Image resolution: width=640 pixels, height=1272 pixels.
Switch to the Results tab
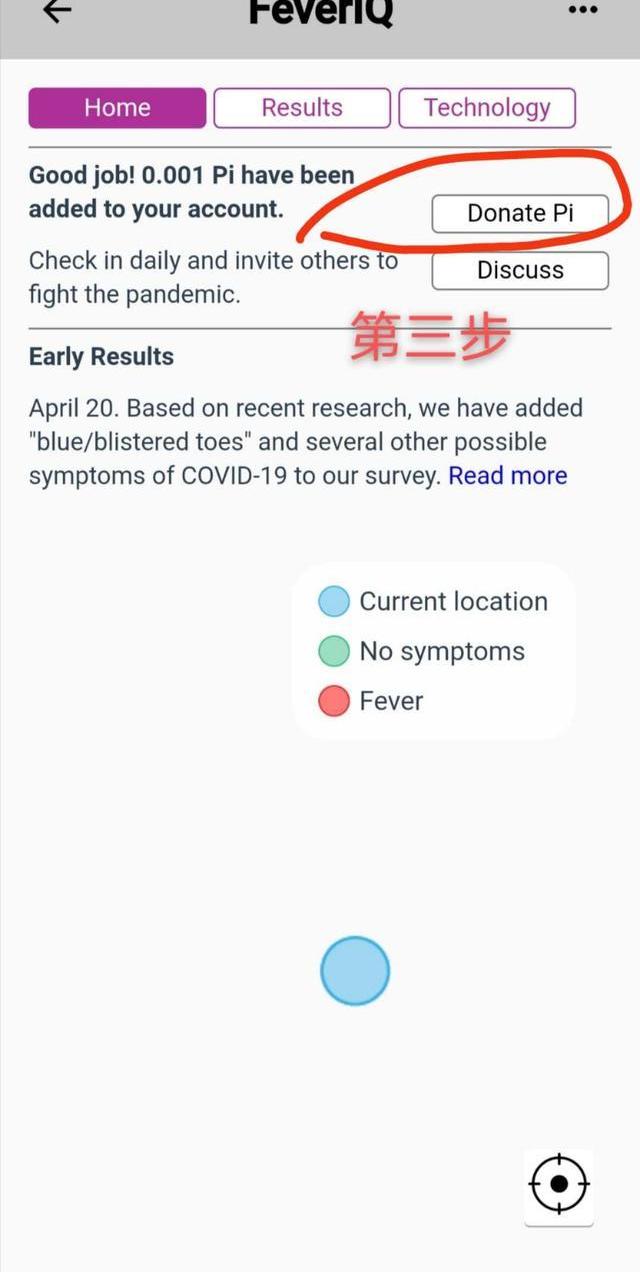tap(302, 108)
